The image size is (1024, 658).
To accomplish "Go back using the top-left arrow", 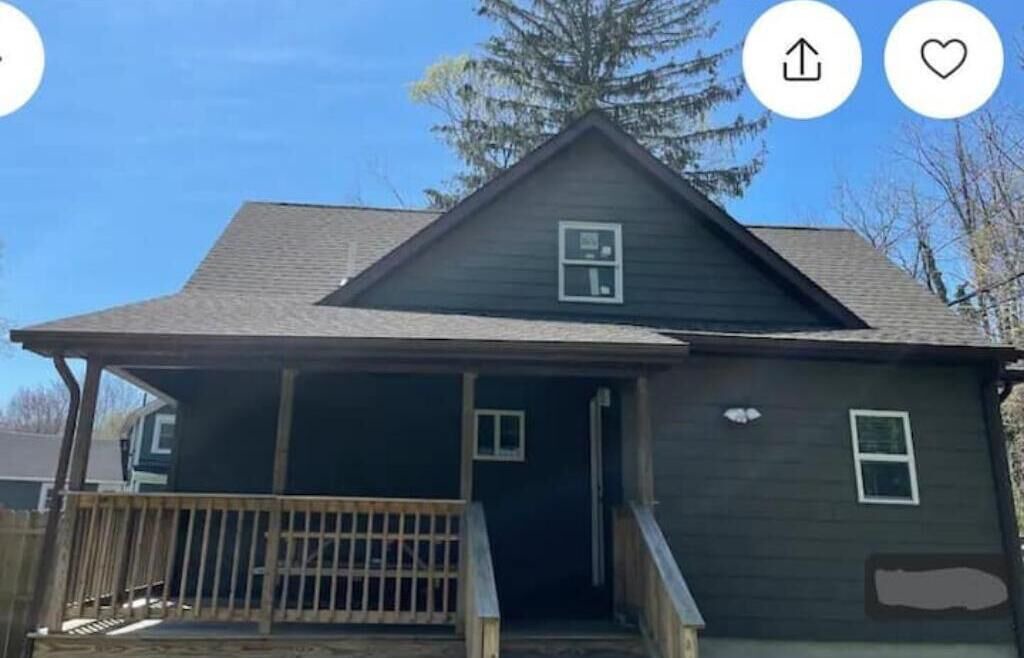I will [10, 58].
